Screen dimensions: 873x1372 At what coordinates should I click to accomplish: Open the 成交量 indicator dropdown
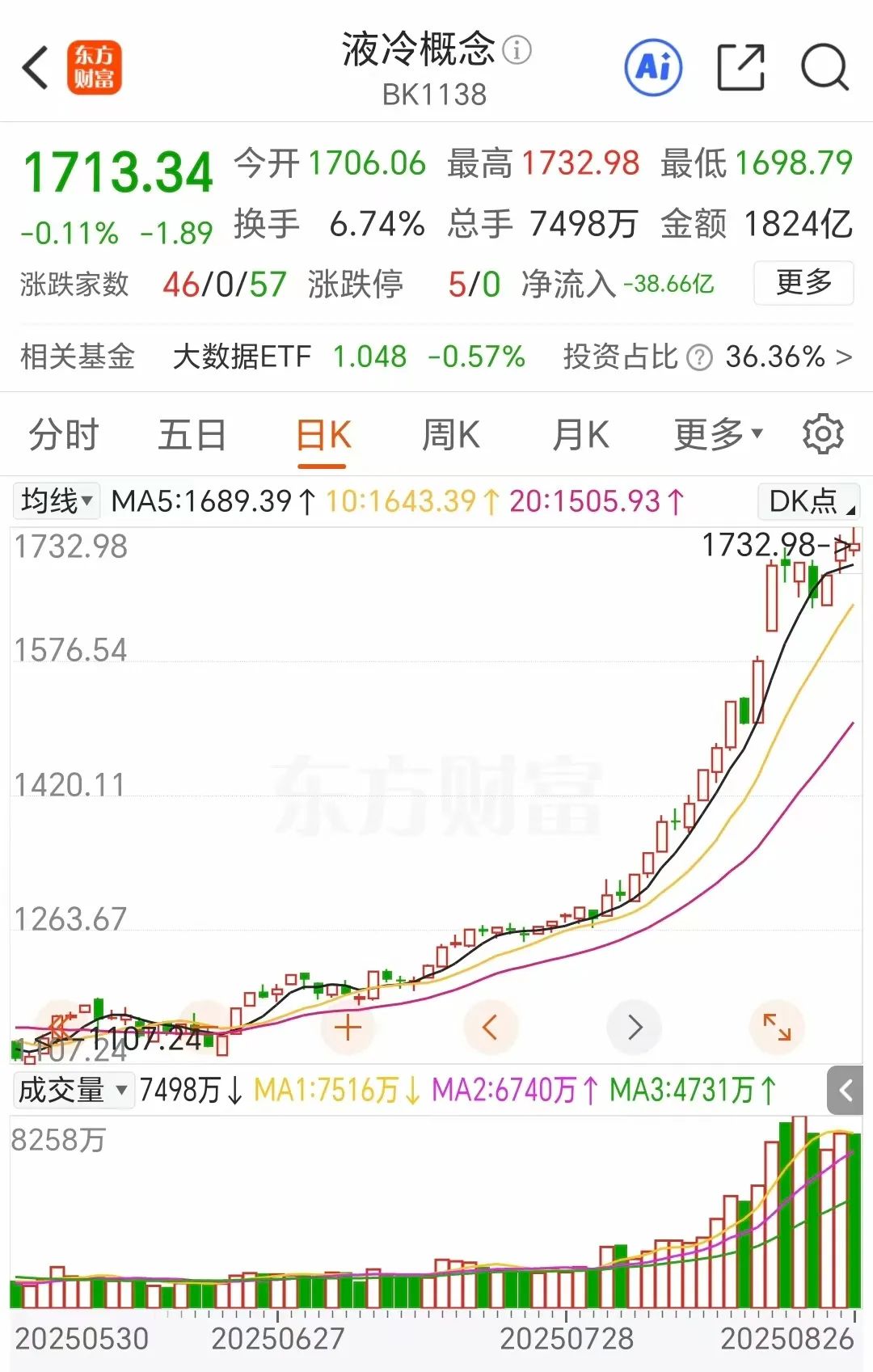(x=71, y=1090)
